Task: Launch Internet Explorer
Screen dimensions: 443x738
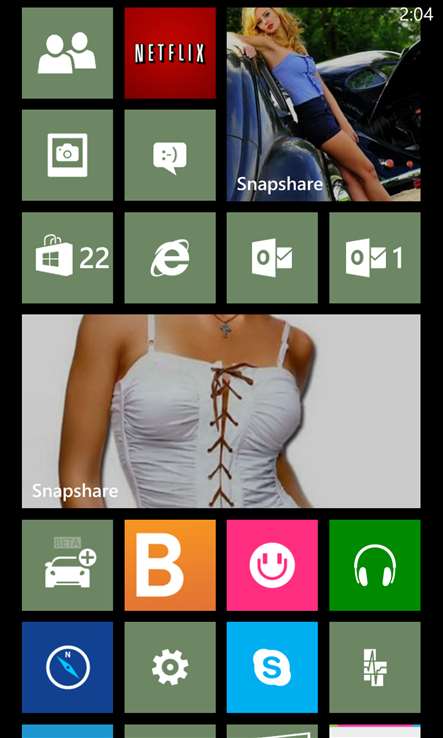Action: [x=170, y=258]
